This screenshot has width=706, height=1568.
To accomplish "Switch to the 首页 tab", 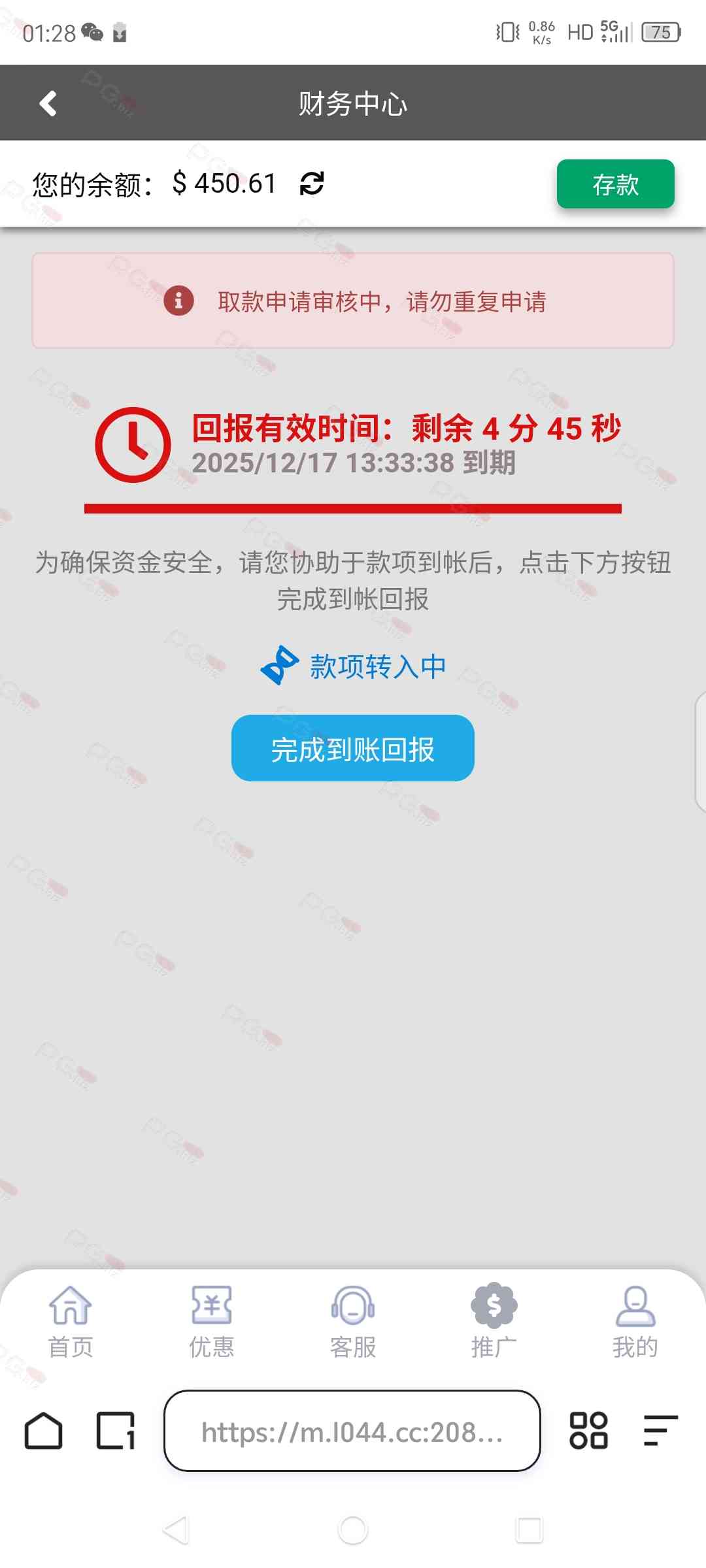I will point(71,1321).
